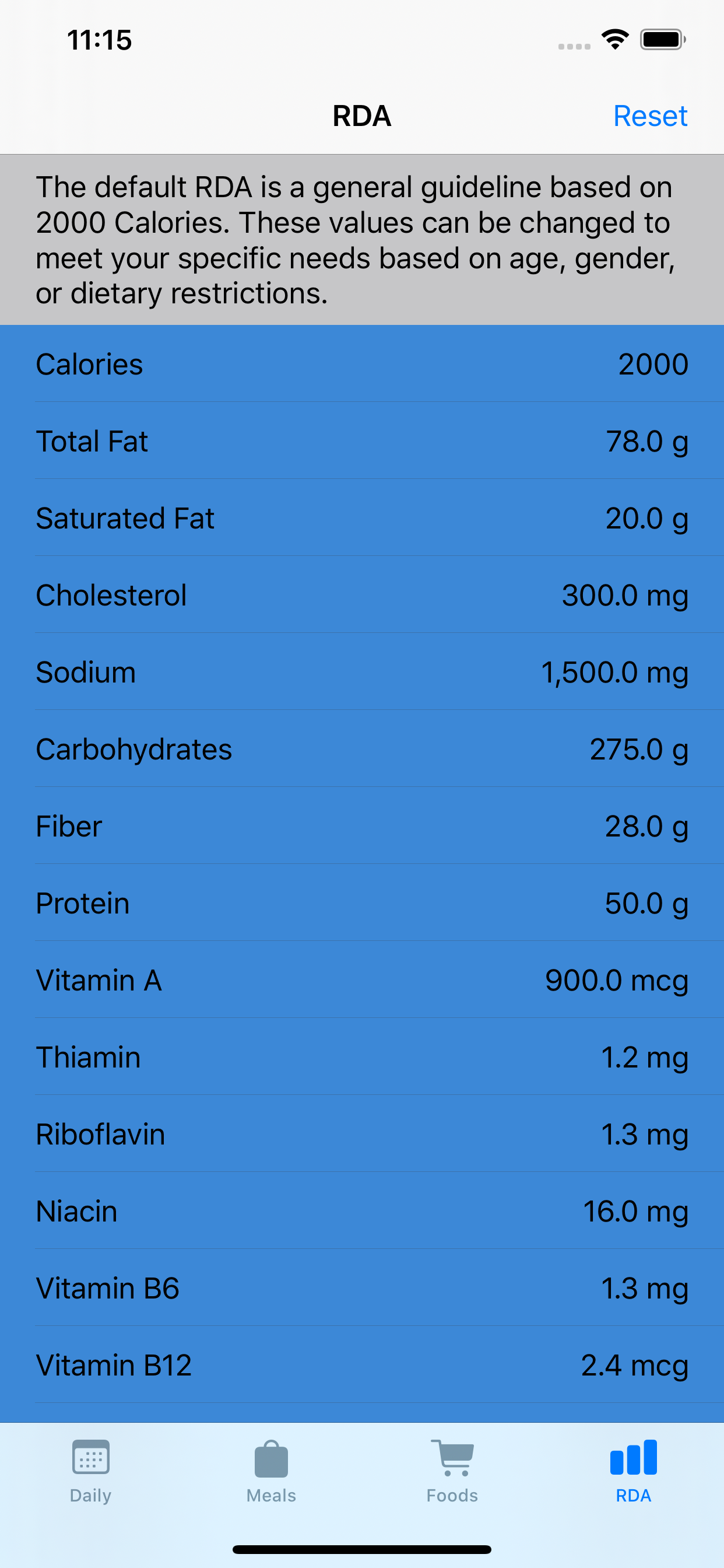Screen dimensions: 724x1568
Task: Edit the Thiamin row
Action: point(362,1056)
